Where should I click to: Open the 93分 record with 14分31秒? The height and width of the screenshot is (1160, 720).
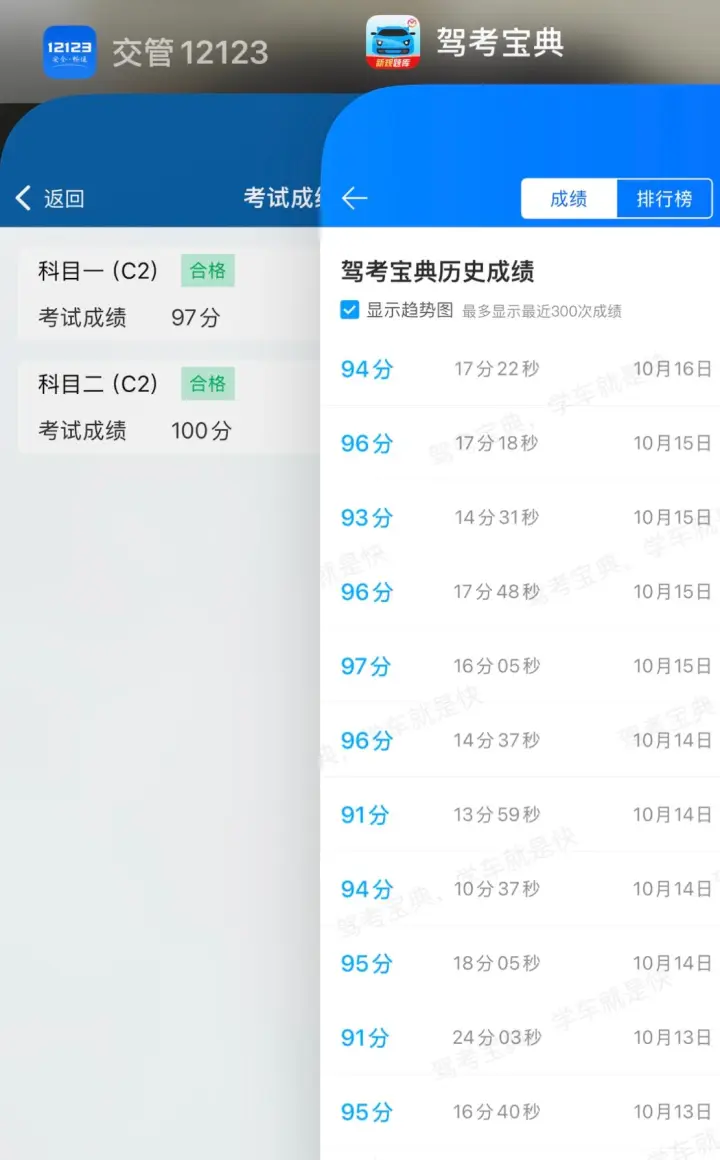click(x=520, y=518)
